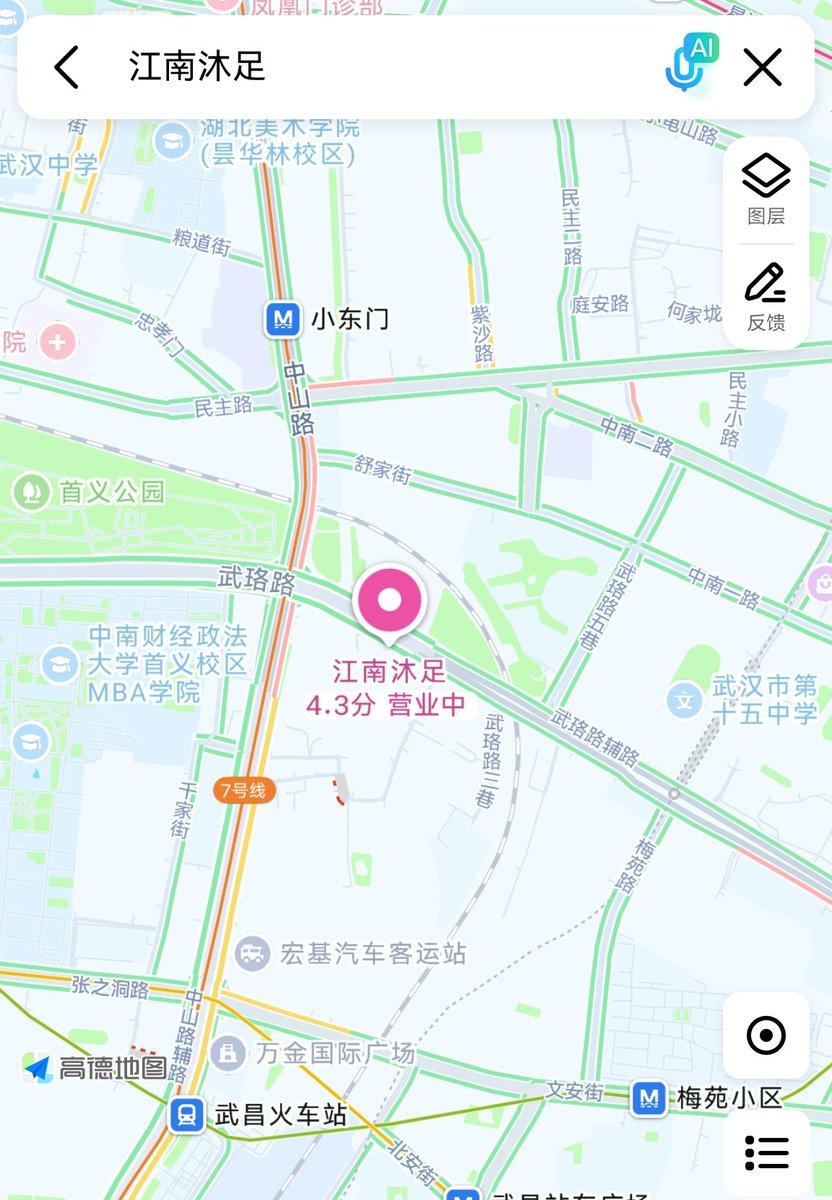This screenshot has width=832, height=1200.
Task: Clear search with the X button
Action: click(762, 67)
